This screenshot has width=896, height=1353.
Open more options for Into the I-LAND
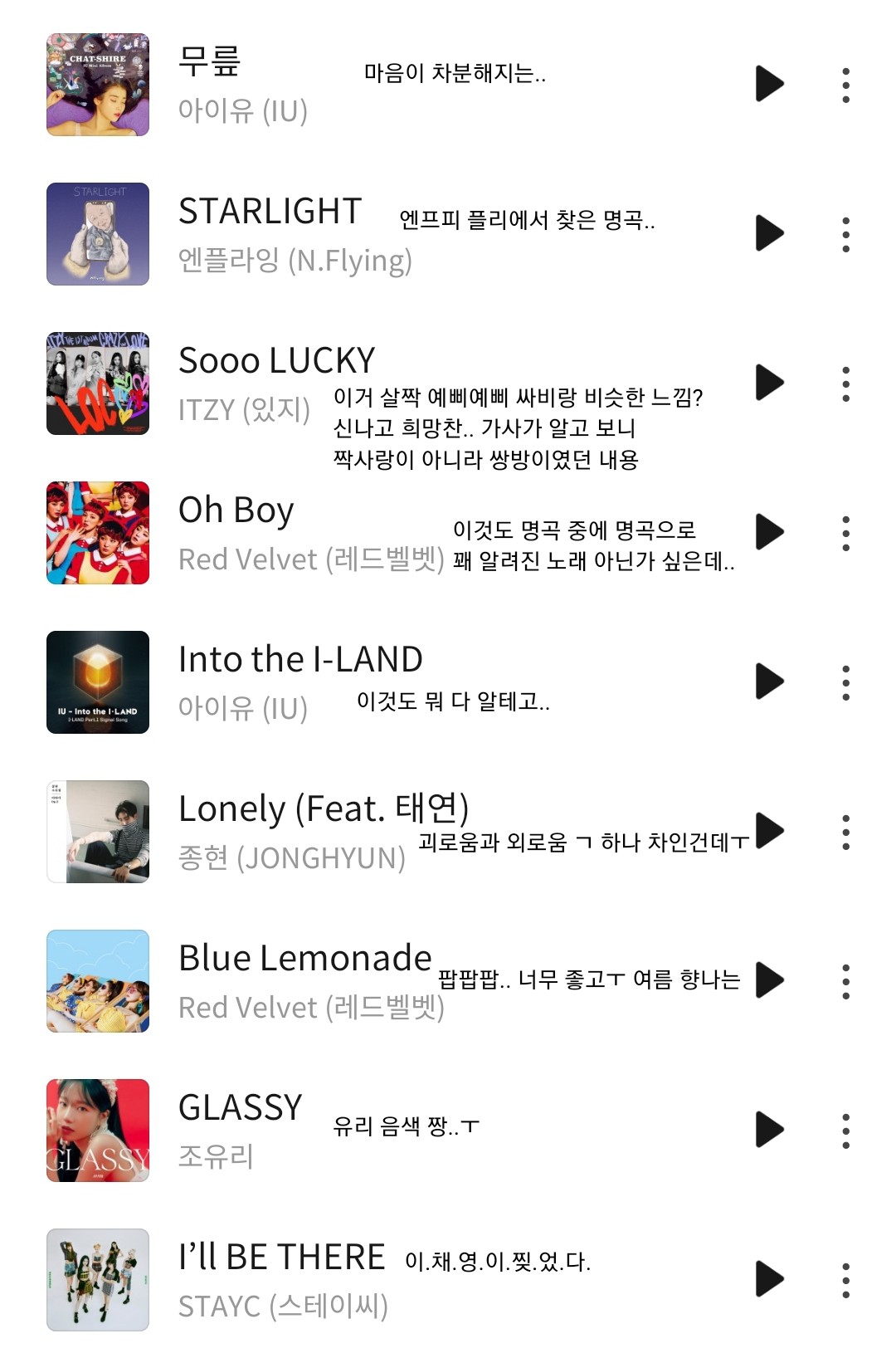click(x=845, y=683)
